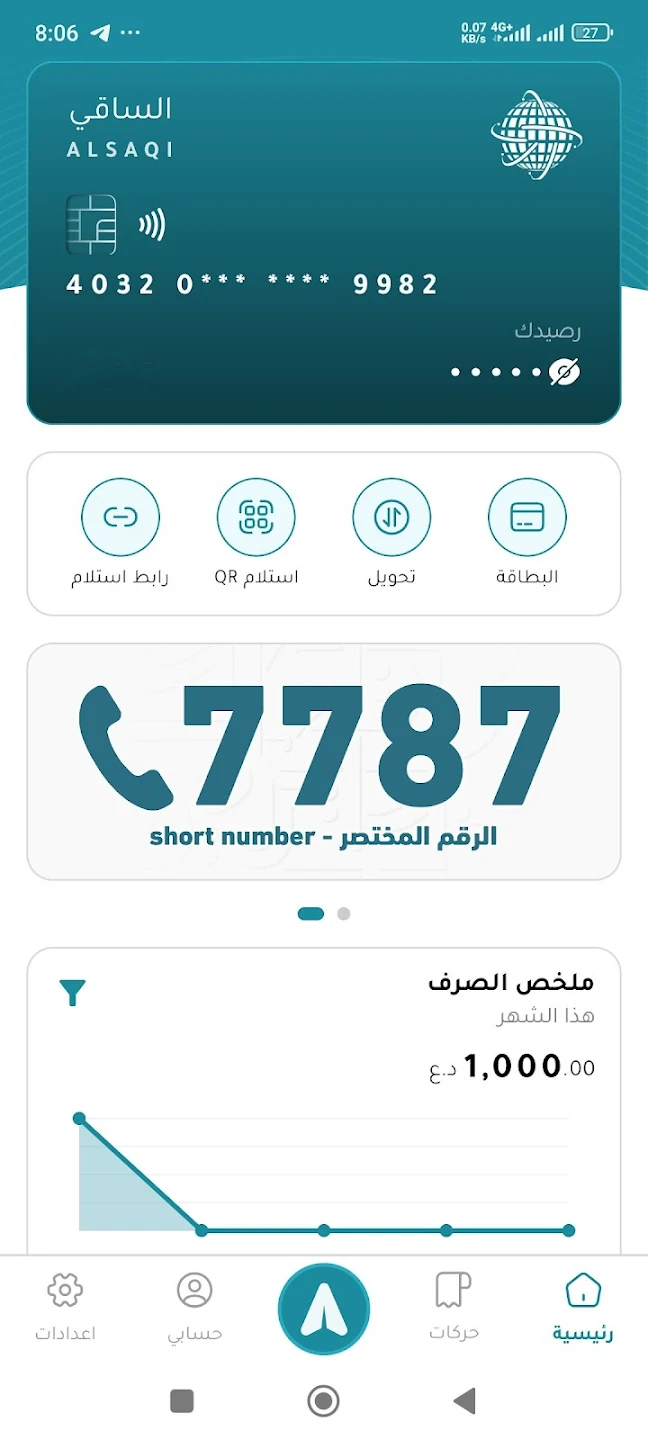This screenshot has width=648, height=1440.
Task: Start a تحويل transfer
Action: 391,518
